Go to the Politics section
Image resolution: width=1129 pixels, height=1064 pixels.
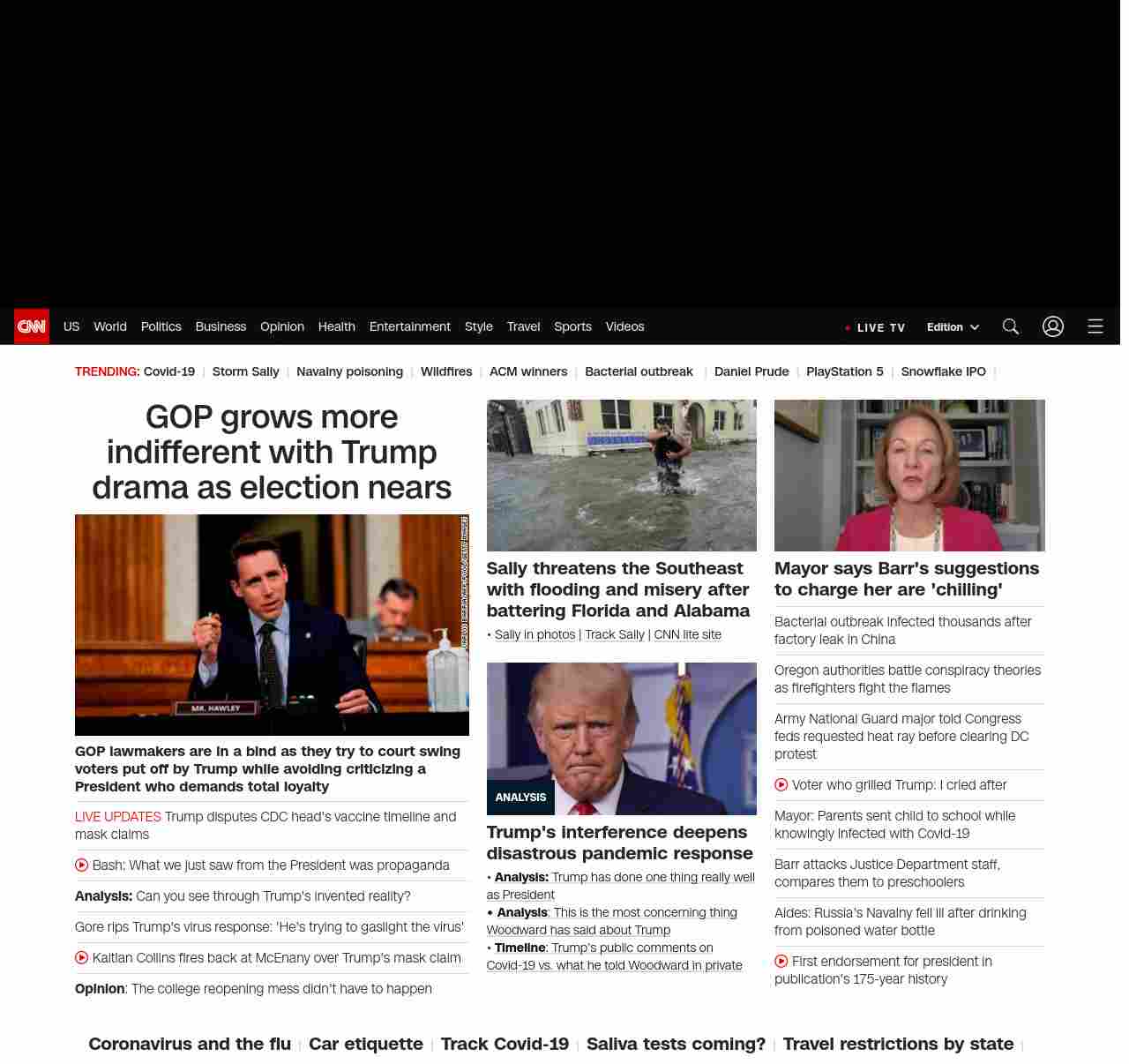pyautogui.click(x=161, y=326)
